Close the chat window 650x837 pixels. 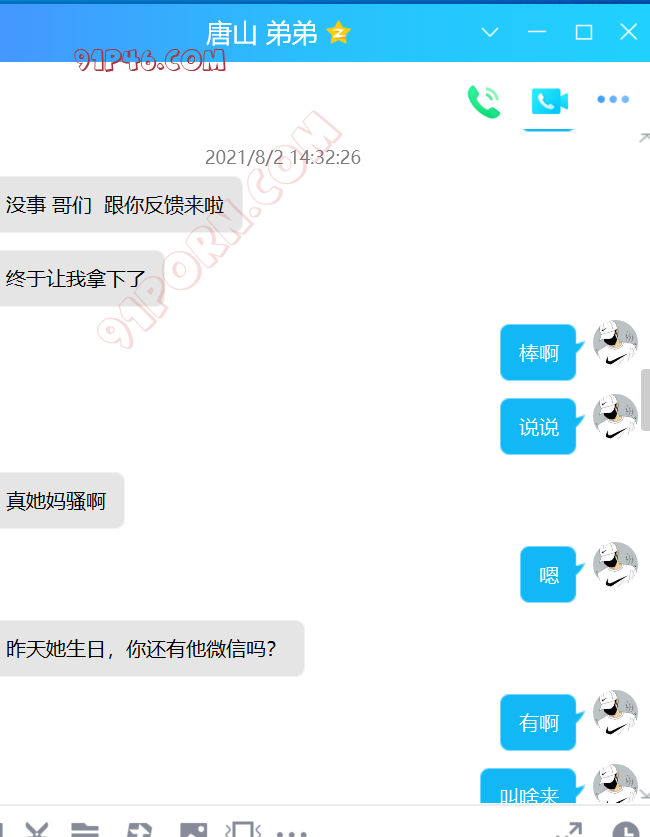pyautogui.click(x=628, y=32)
